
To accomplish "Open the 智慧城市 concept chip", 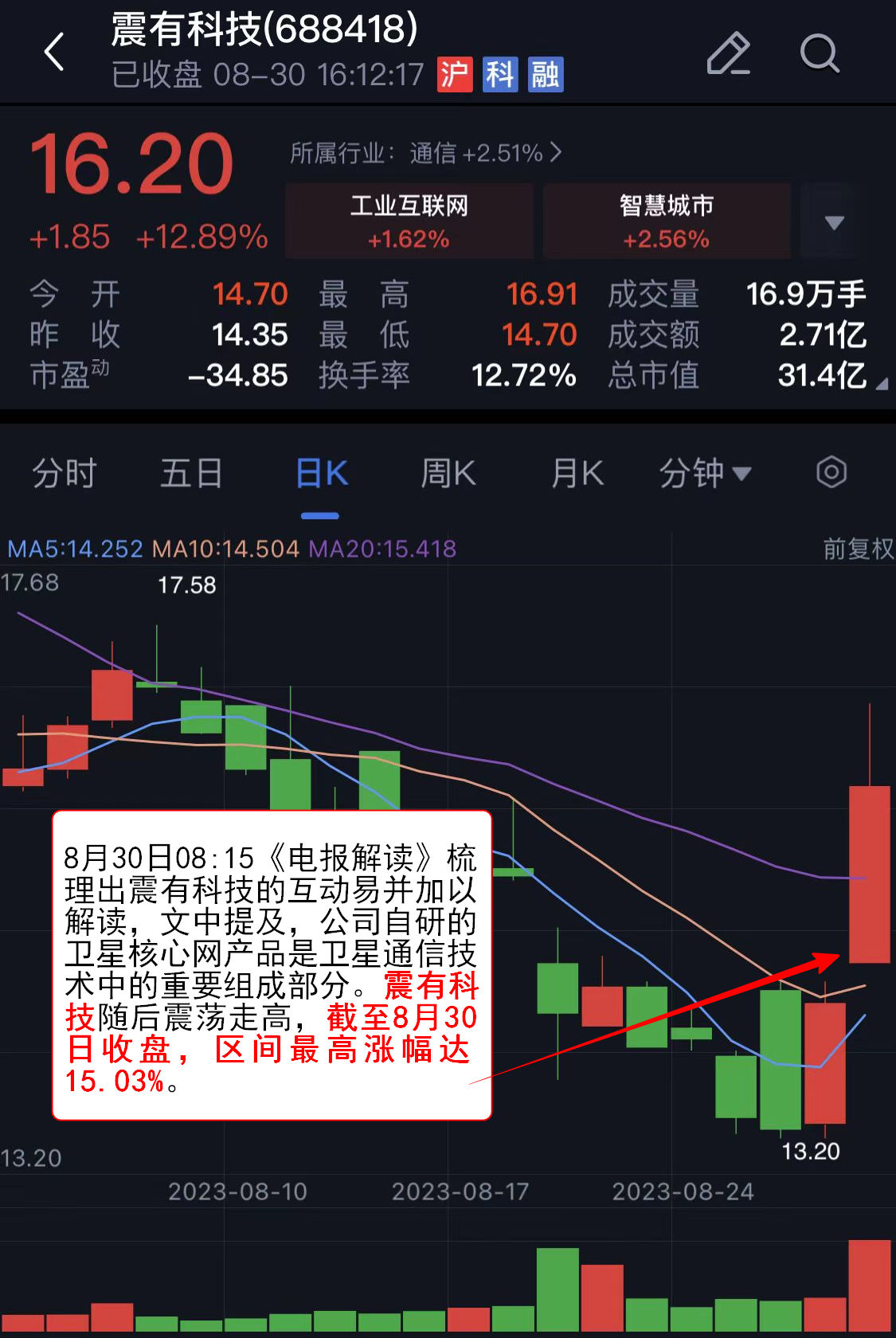I will click(667, 221).
